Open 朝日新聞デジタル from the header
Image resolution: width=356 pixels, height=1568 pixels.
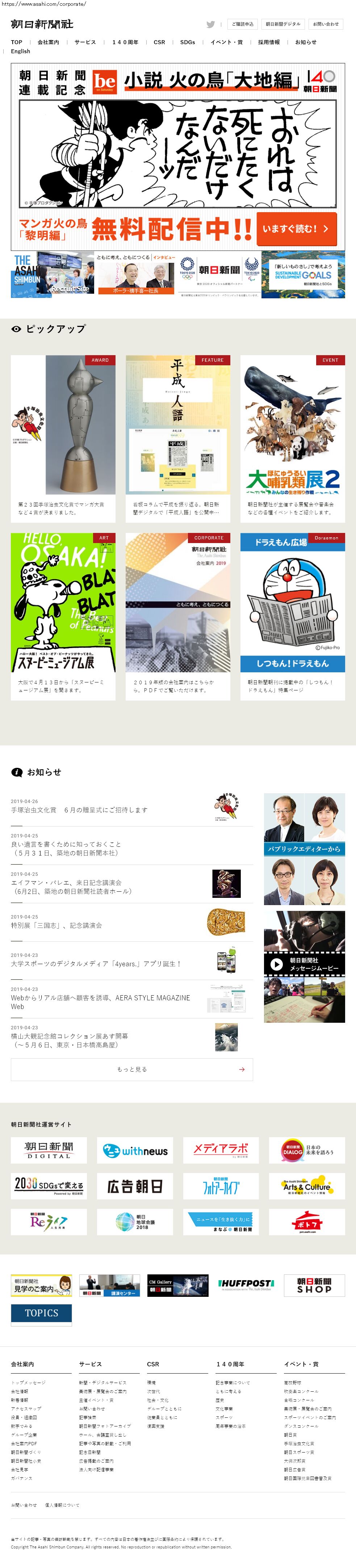click(x=283, y=24)
